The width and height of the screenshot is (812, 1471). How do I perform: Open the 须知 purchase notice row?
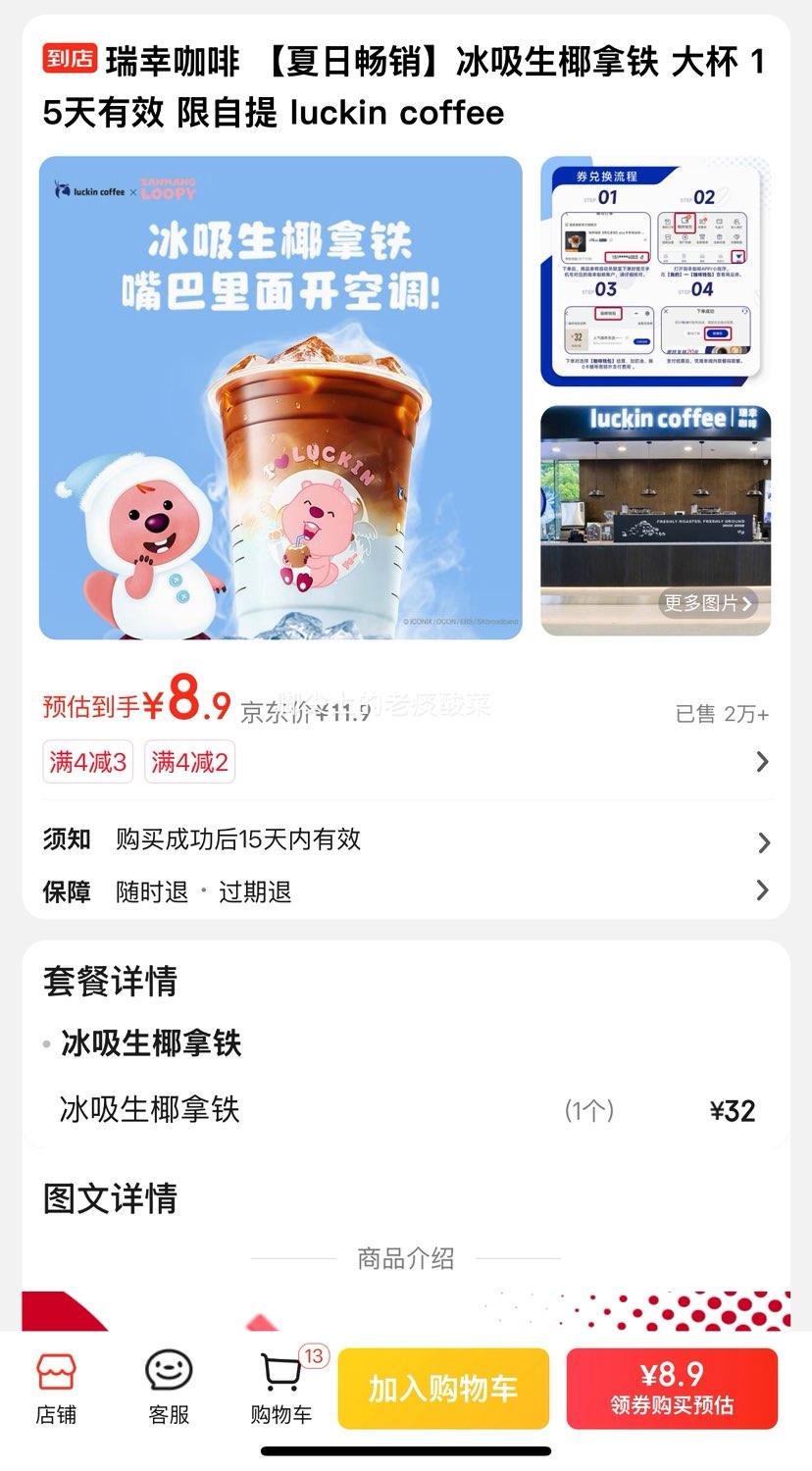point(406,839)
